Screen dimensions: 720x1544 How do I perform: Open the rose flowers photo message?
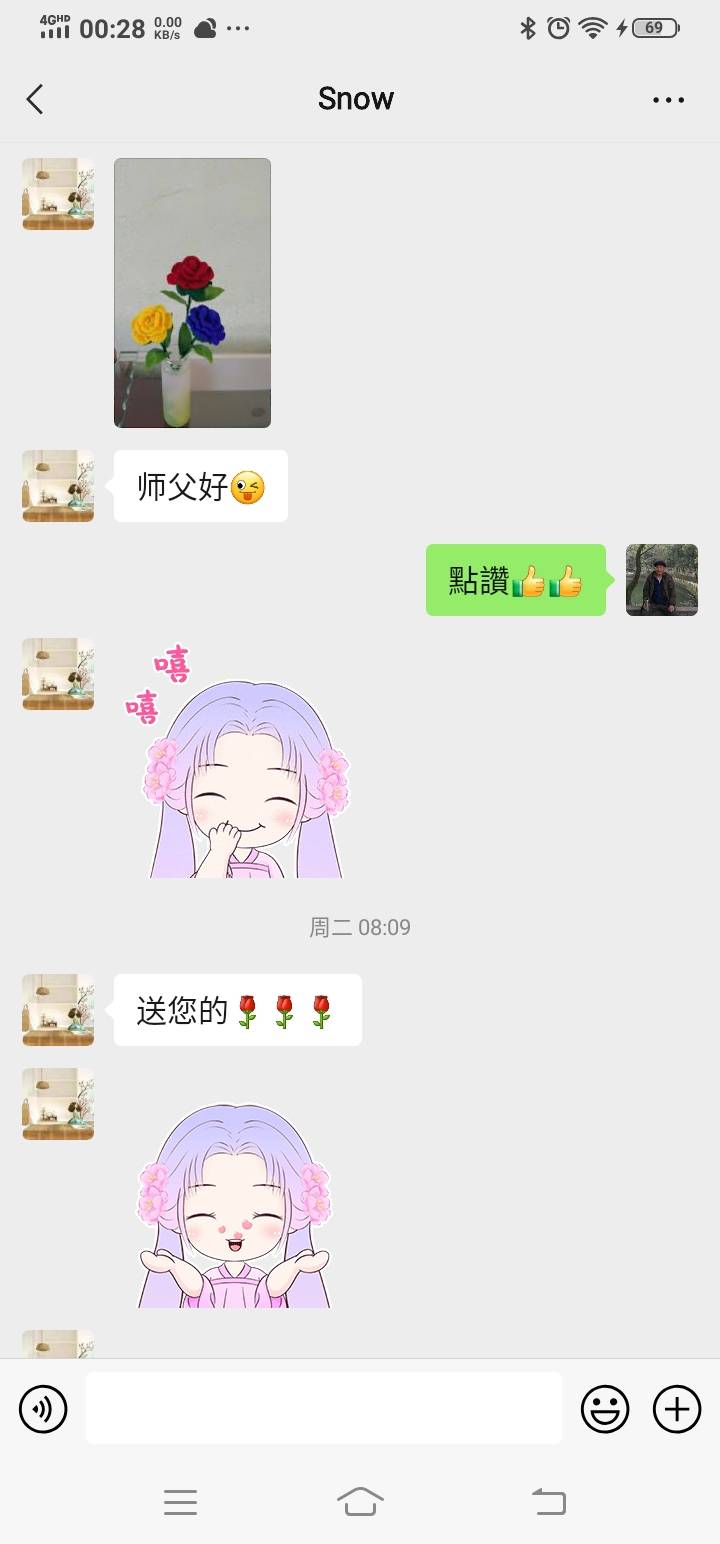(x=192, y=293)
